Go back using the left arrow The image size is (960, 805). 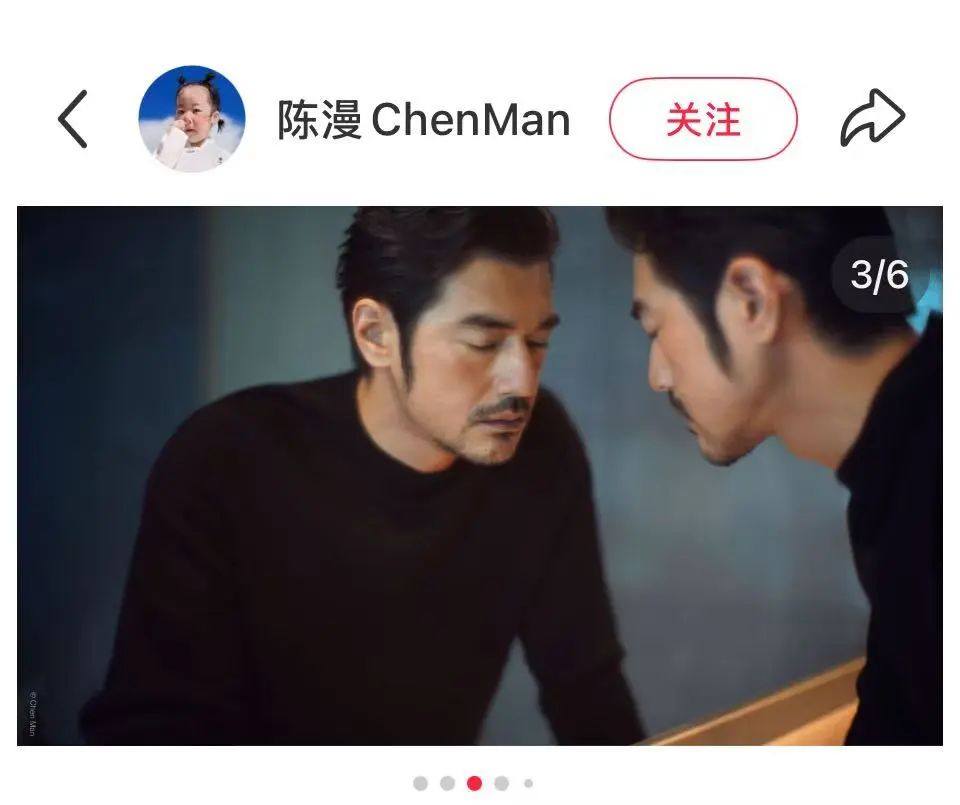tap(73, 120)
